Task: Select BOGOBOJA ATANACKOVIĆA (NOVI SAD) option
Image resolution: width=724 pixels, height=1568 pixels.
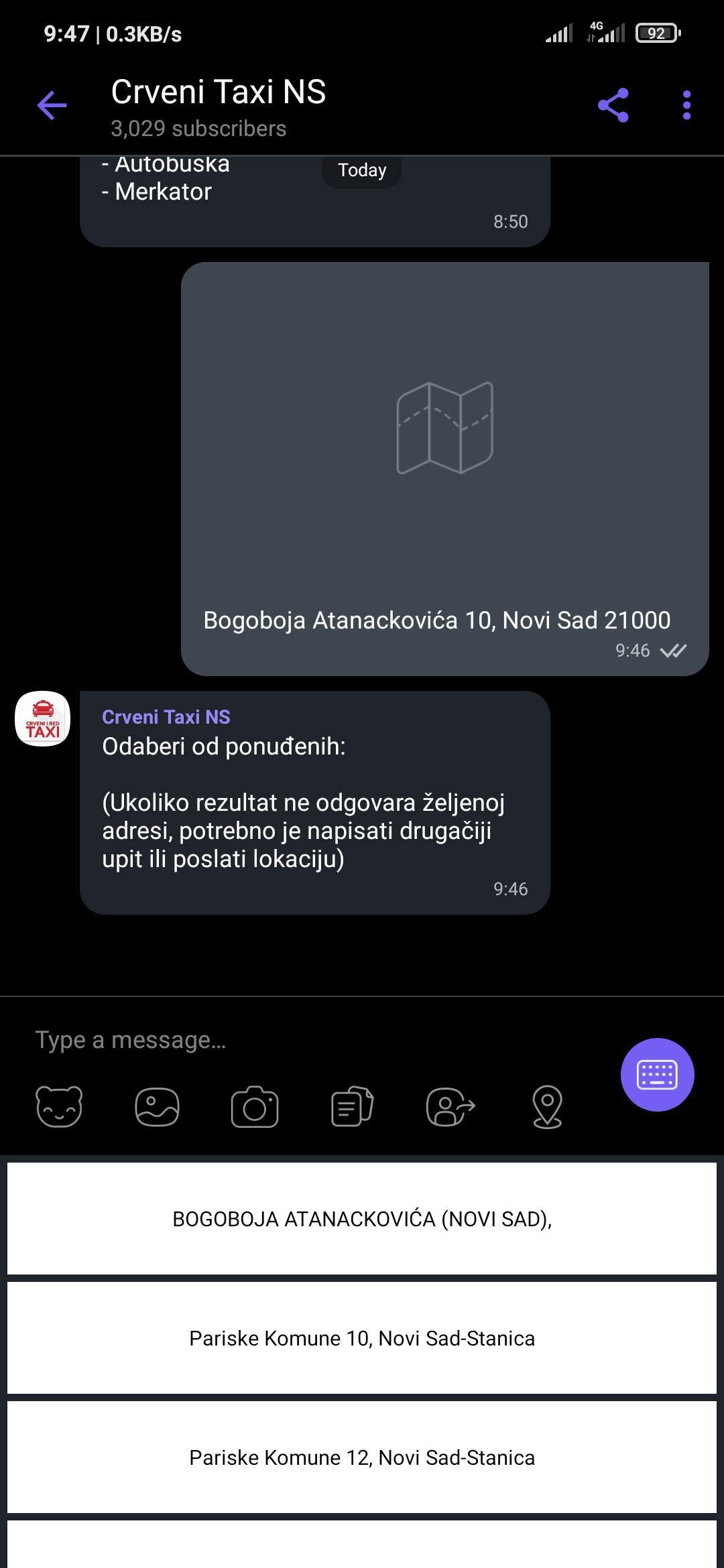Action: 362,1219
